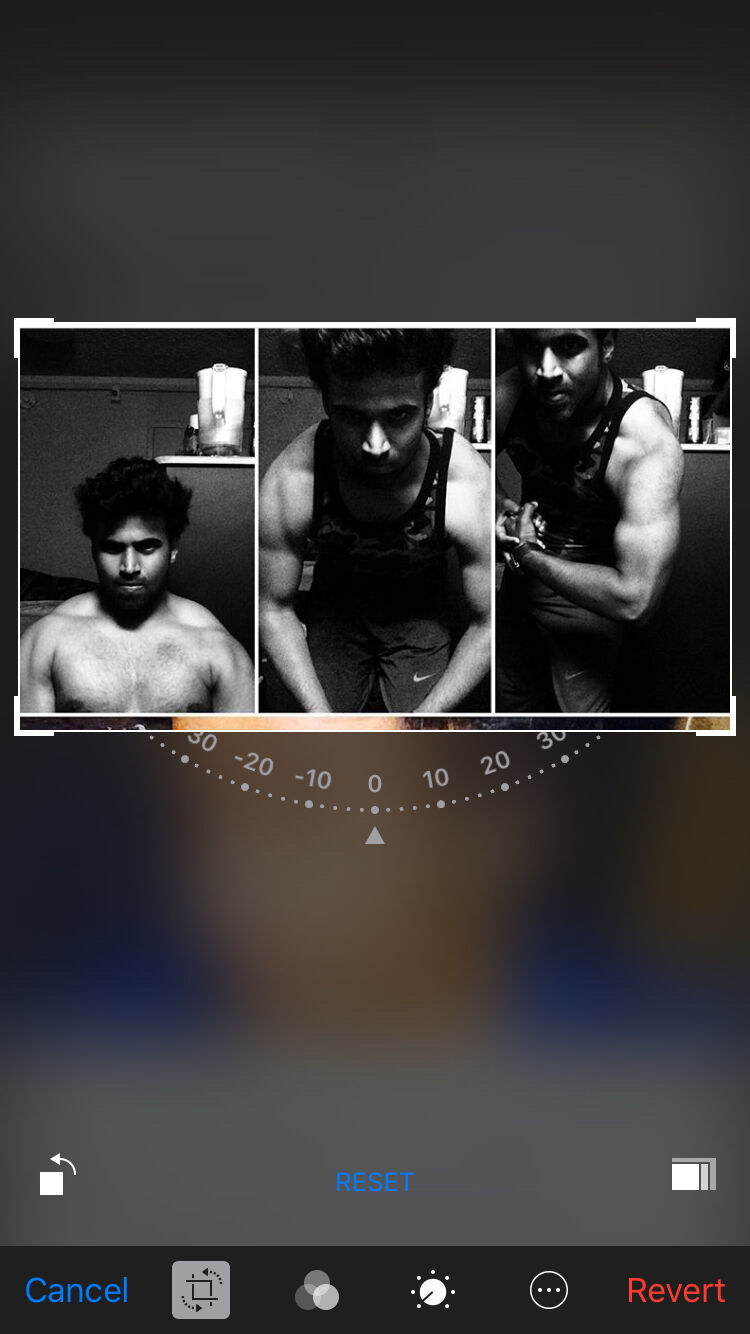The height and width of the screenshot is (1334, 750).
Task: Open the photo filters tool
Action: pyautogui.click(x=317, y=1290)
